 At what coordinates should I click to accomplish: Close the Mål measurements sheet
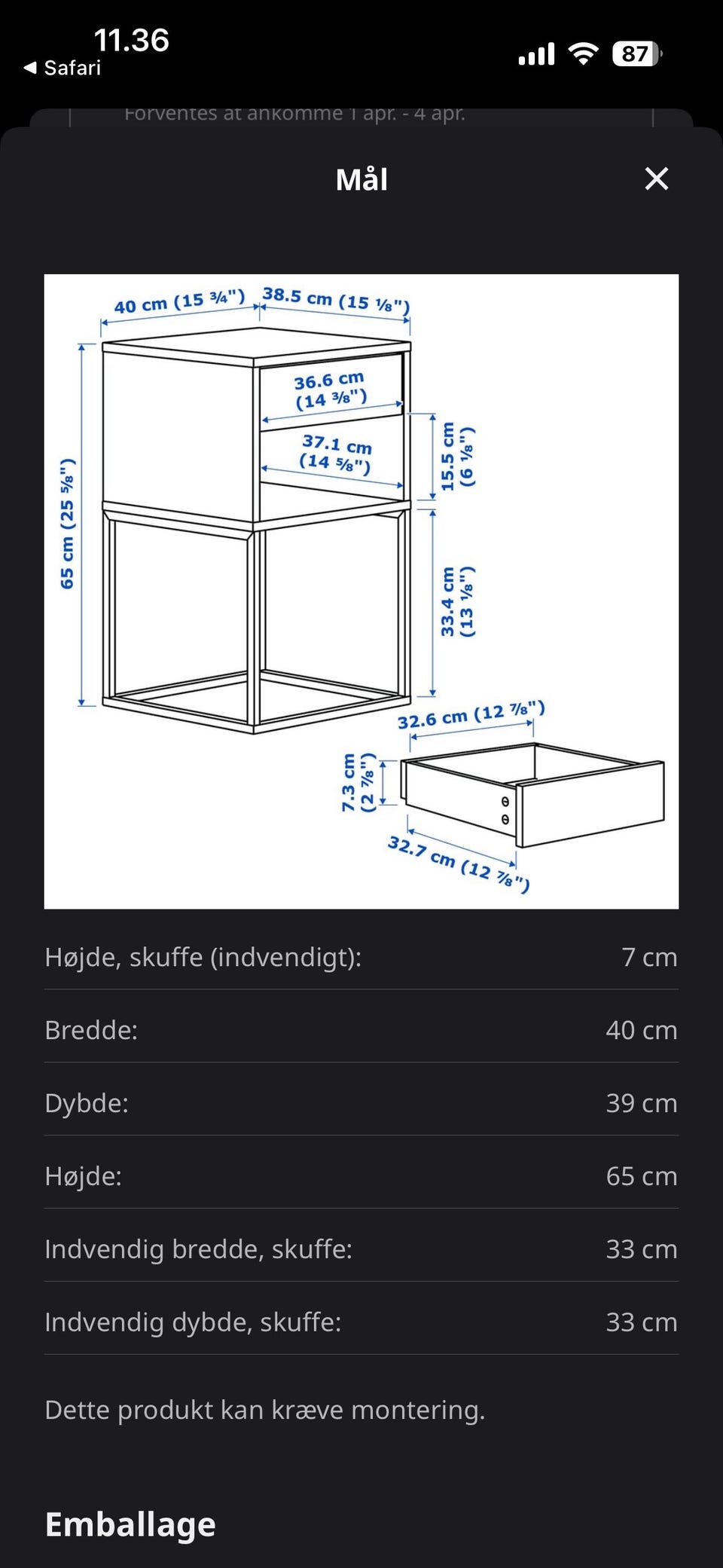click(x=657, y=179)
